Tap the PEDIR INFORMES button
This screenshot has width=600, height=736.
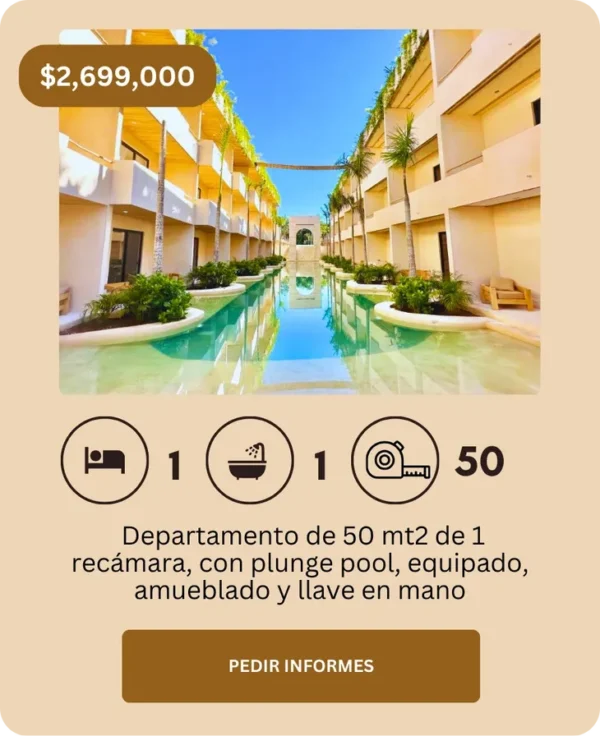tap(301, 666)
